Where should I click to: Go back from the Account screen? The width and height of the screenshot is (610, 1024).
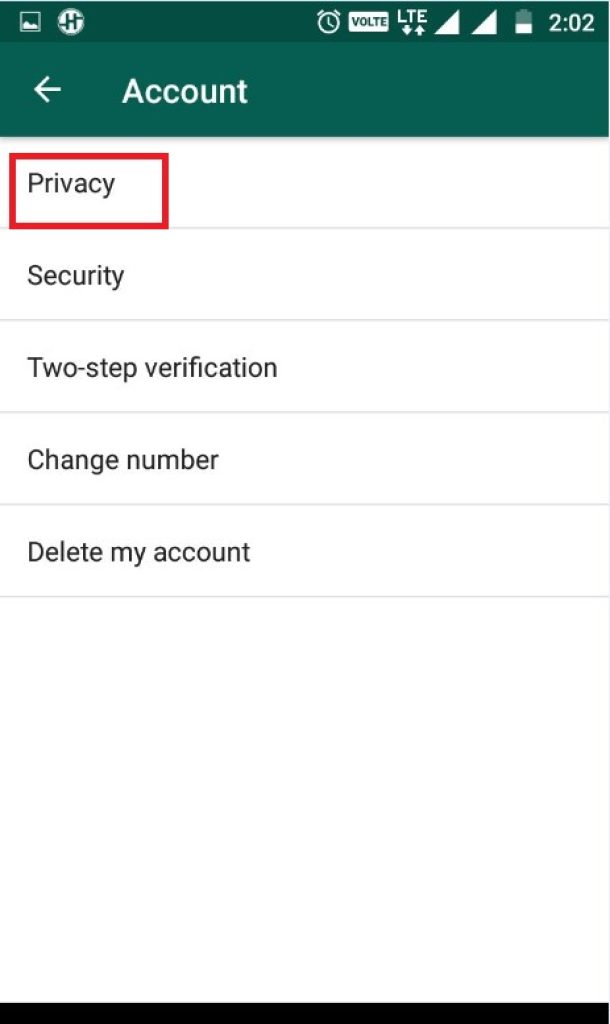coord(47,90)
